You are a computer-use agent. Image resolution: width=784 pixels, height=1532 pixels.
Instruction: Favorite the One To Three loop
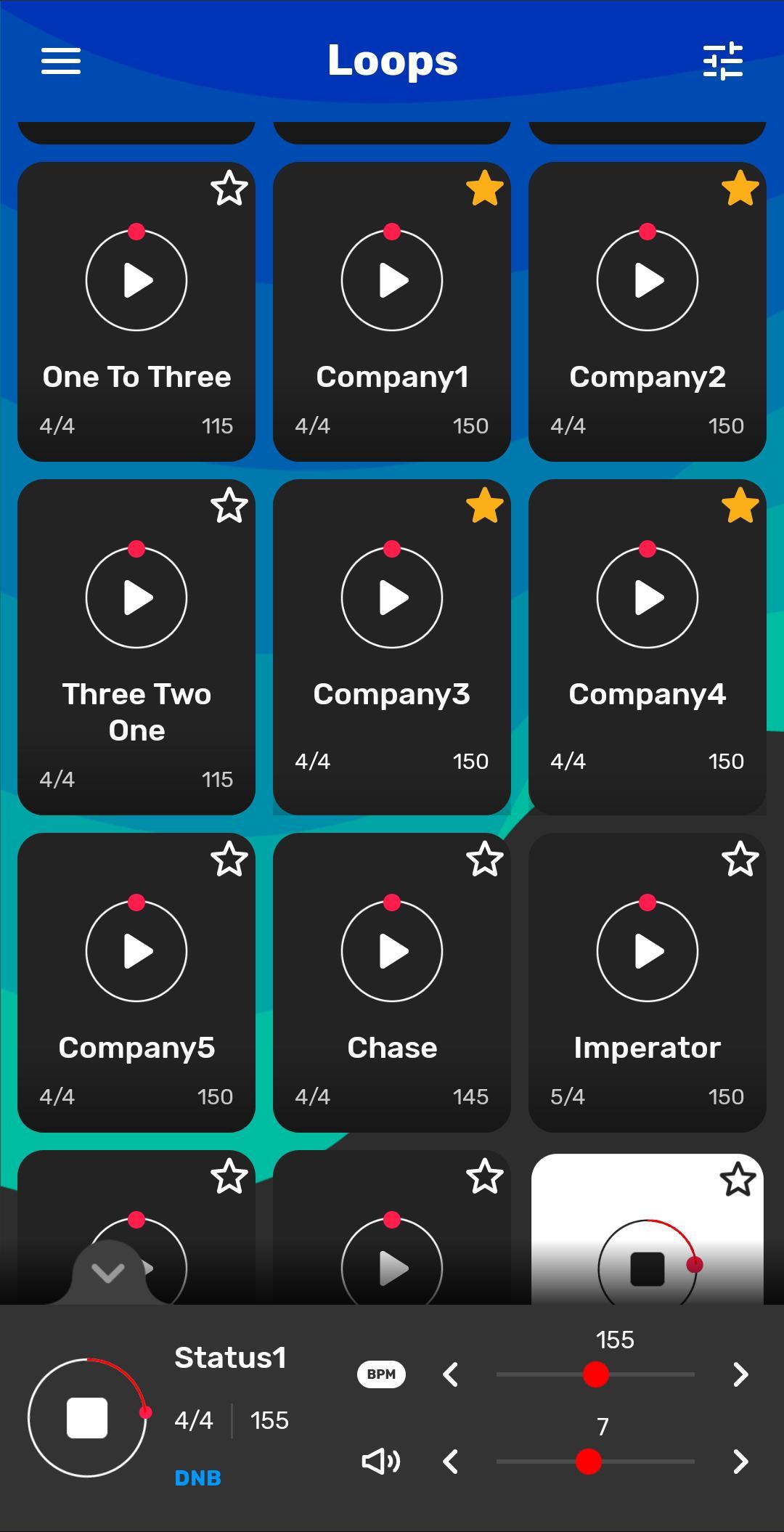click(229, 189)
